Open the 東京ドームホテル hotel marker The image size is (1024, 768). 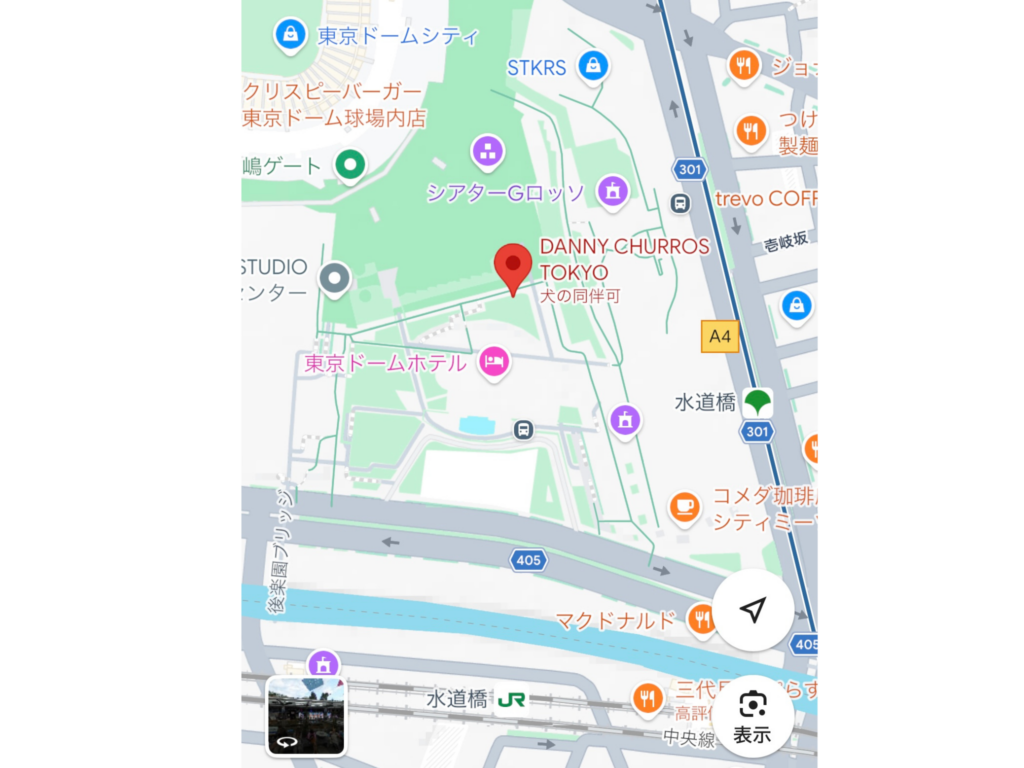coord(493,362)
